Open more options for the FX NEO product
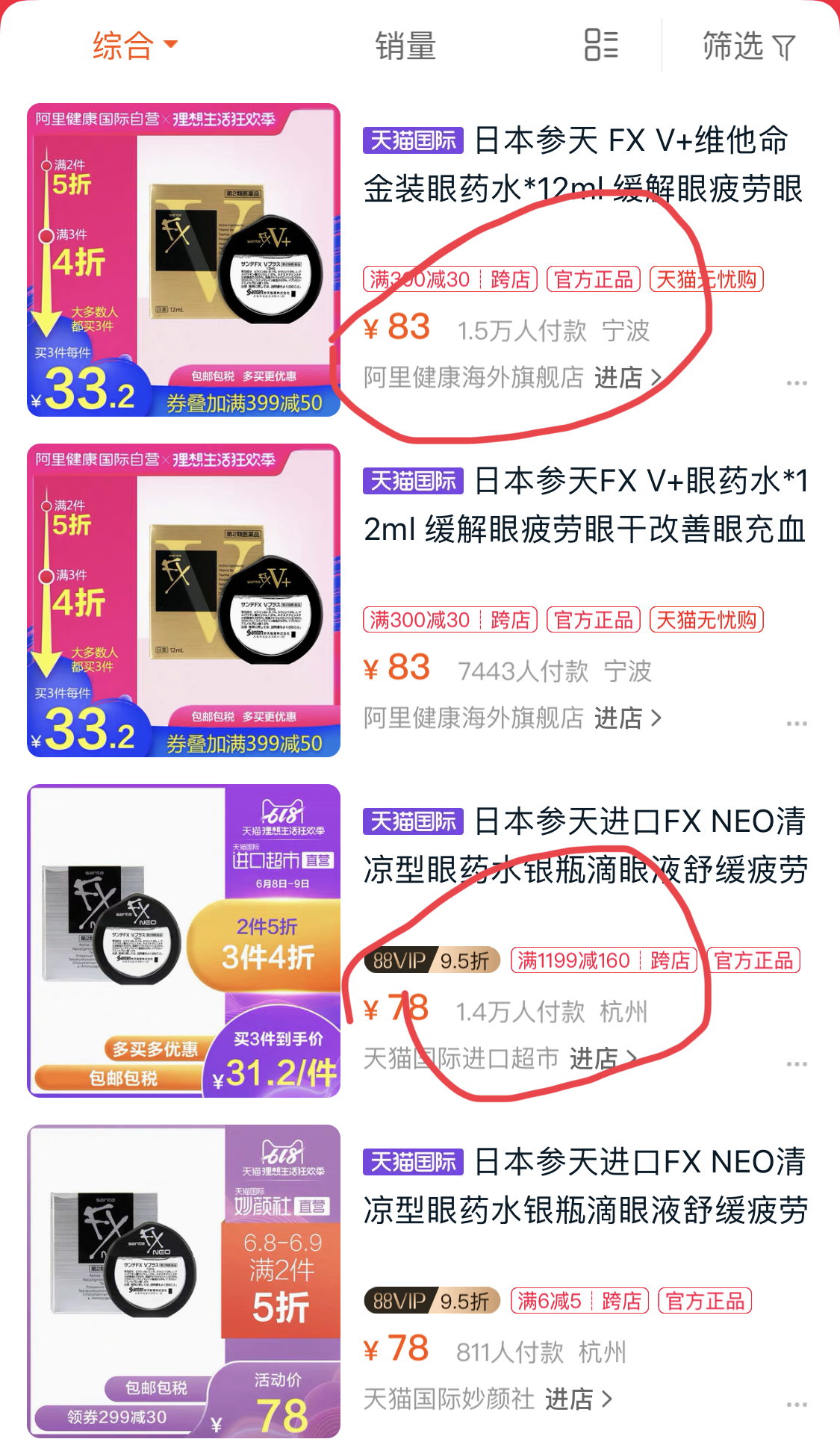This screenshot has width=840, height=1442. coord(797,1066)
